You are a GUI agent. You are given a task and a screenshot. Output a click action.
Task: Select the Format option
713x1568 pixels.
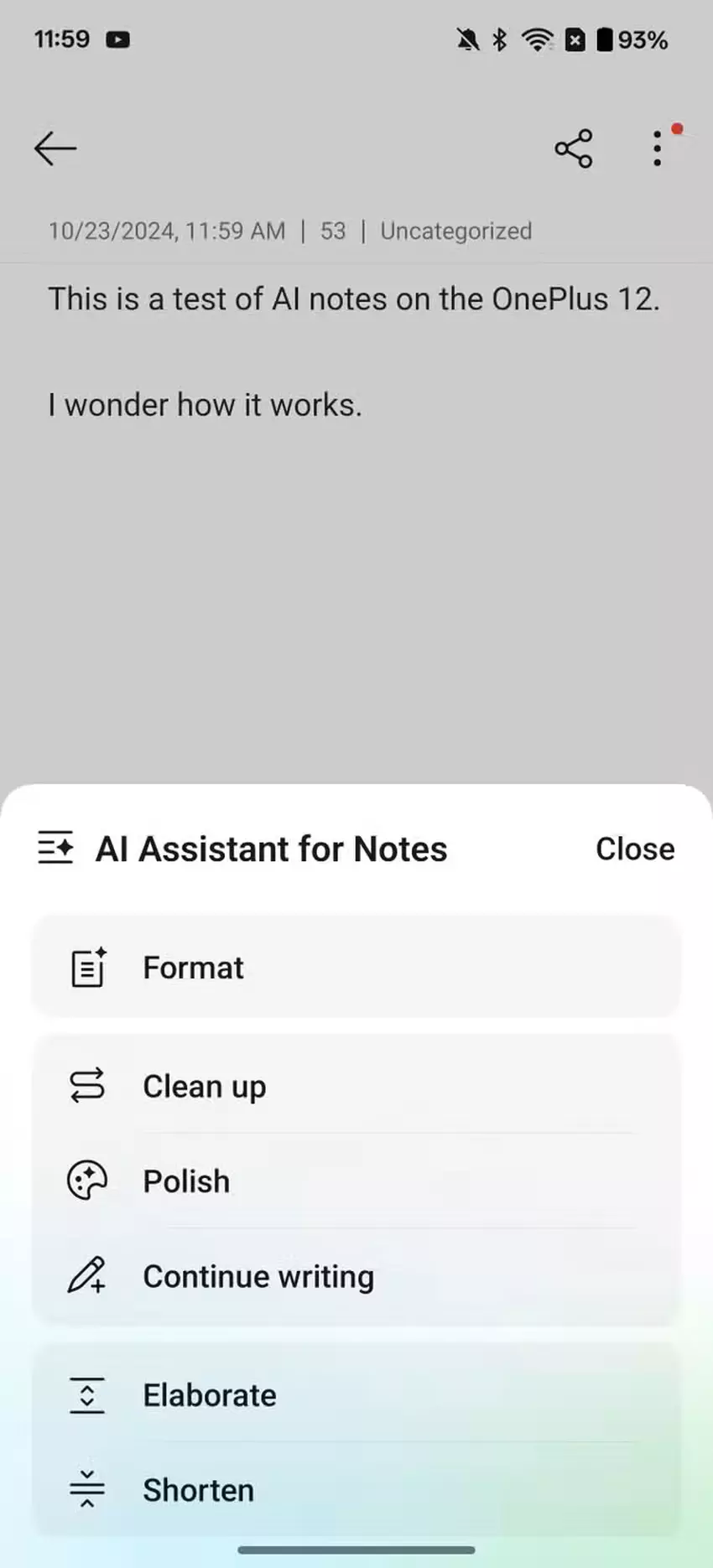click(x=356, y=968)
